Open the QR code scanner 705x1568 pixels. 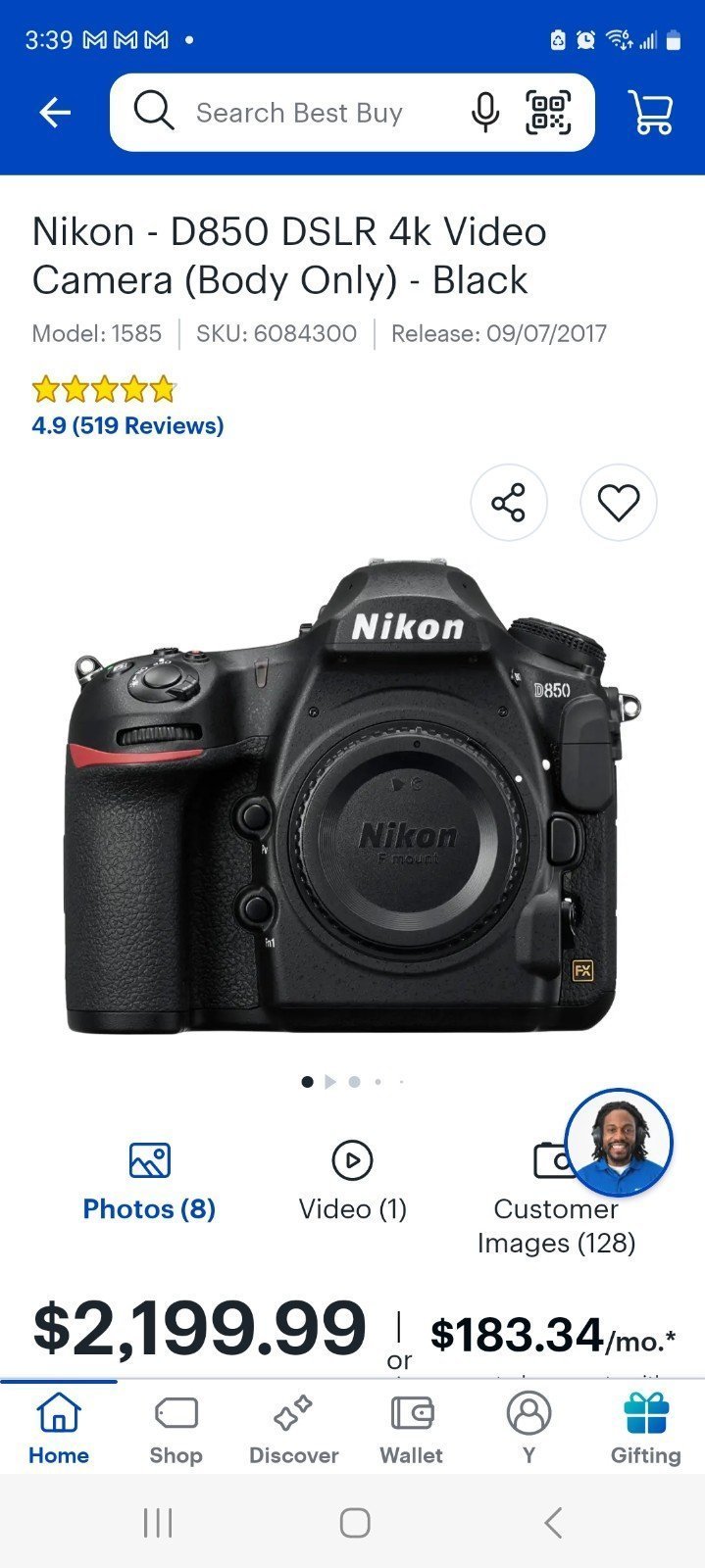click(548, 113)
